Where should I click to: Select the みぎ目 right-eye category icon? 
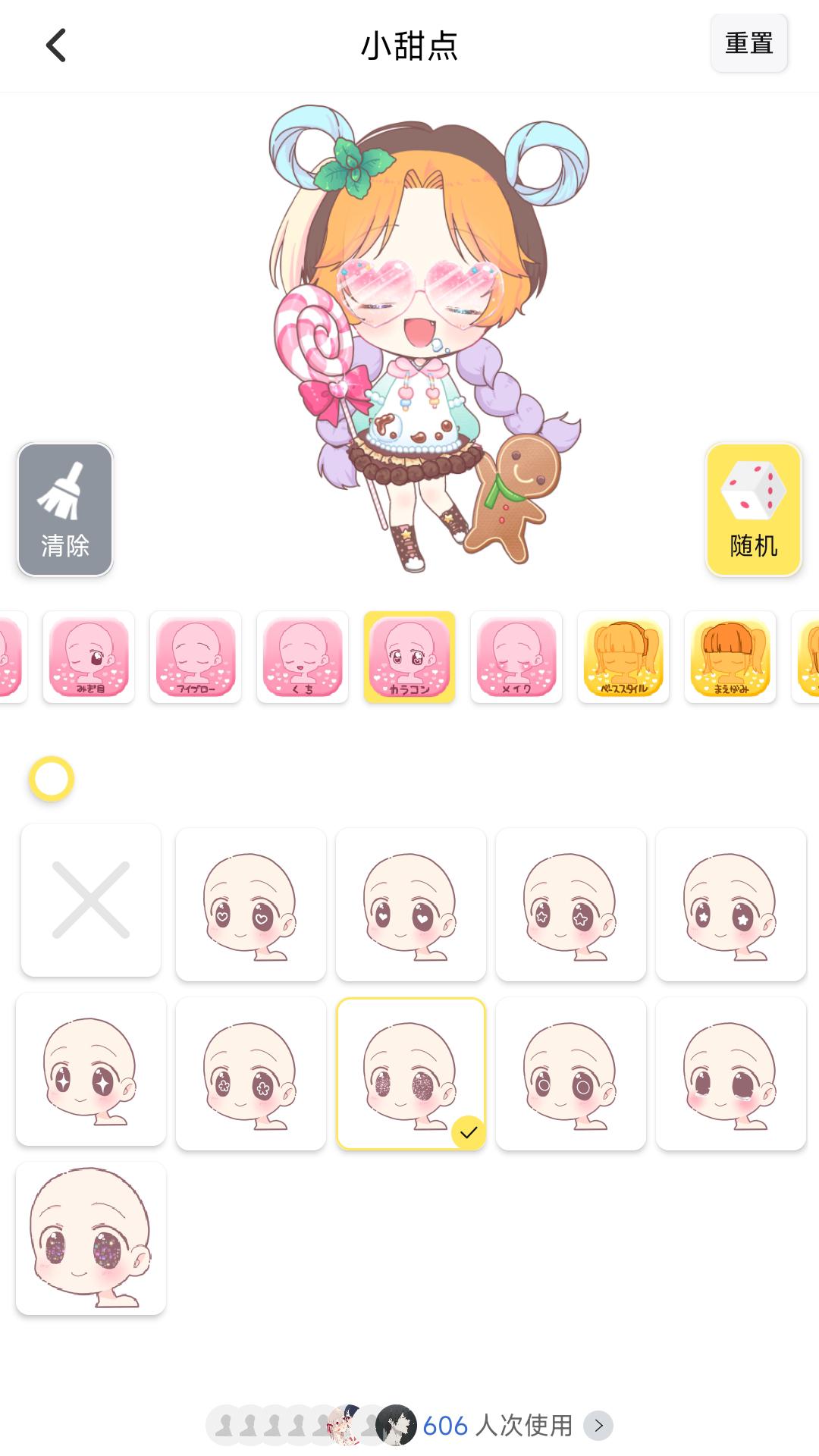coord(89,657)
